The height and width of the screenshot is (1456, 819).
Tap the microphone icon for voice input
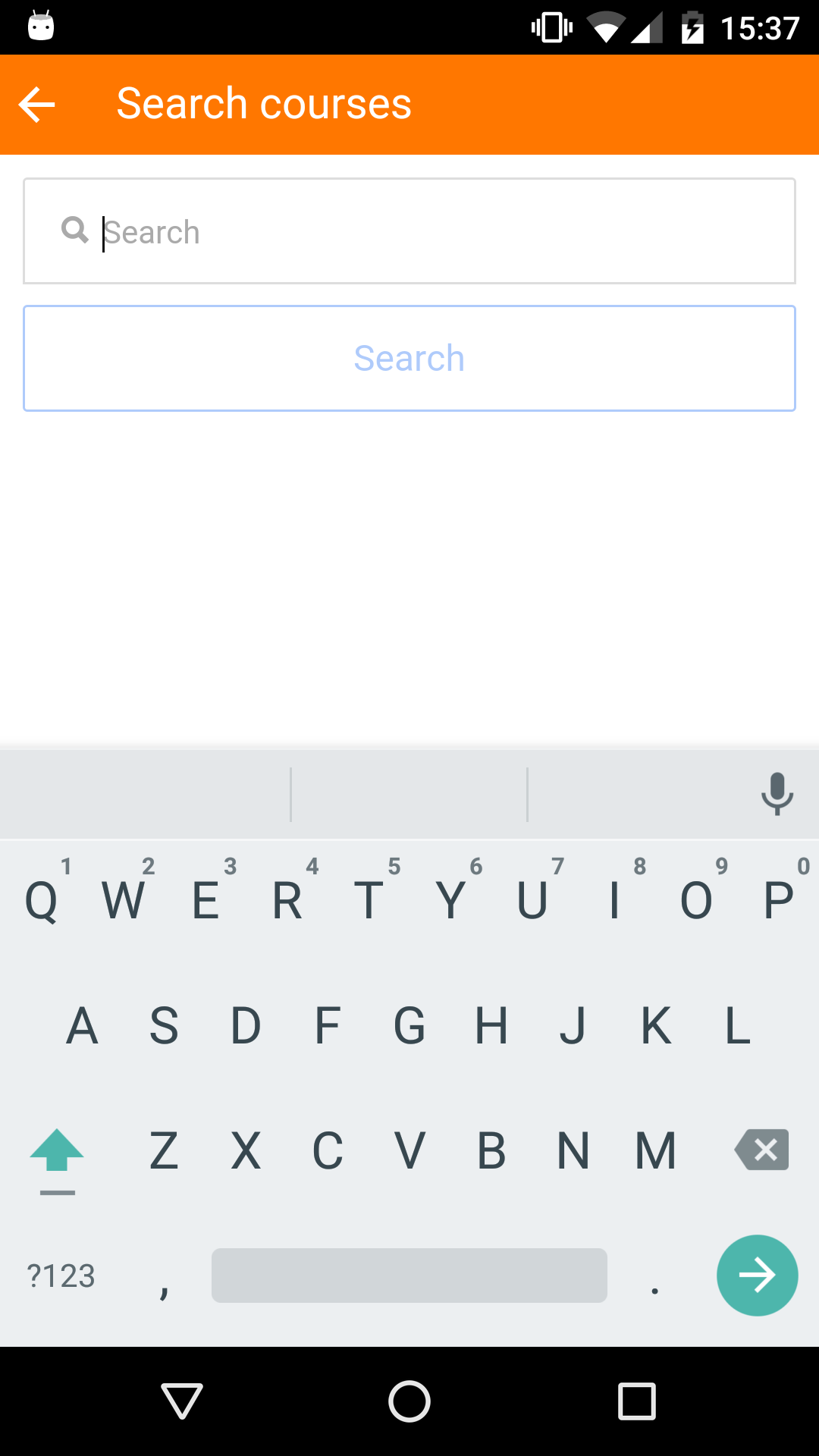click(x=777, y=794)
